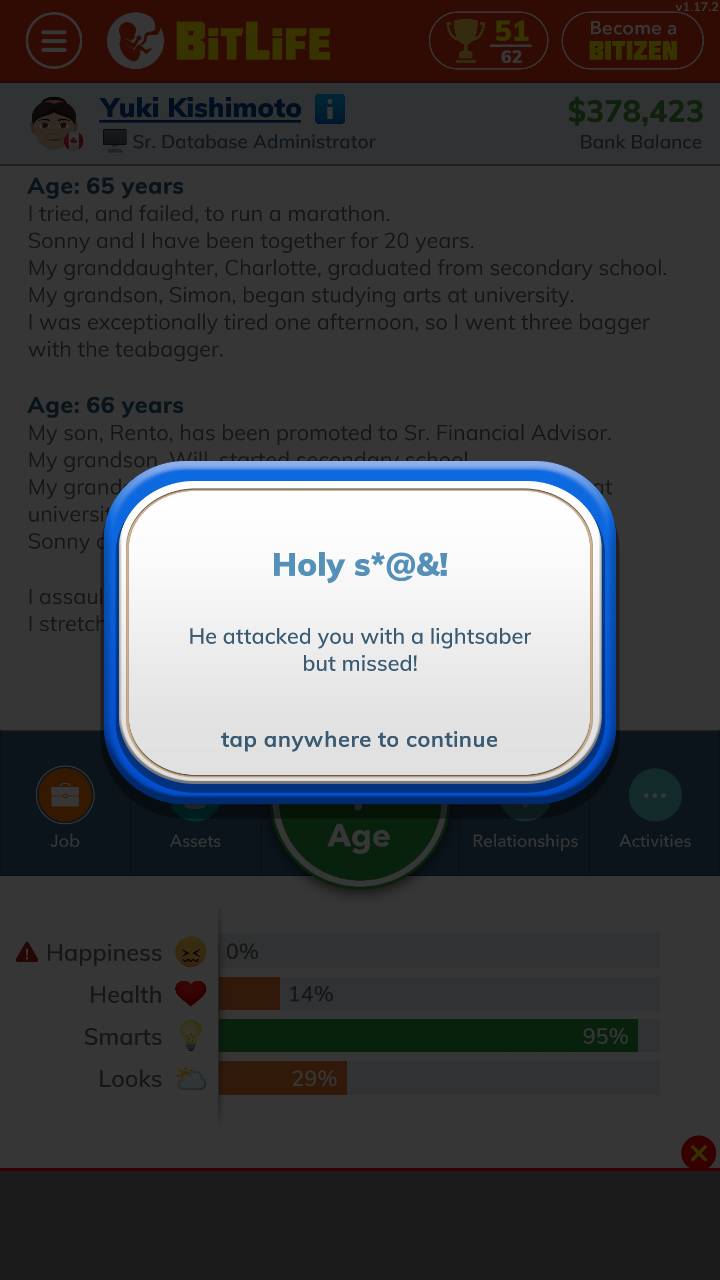This screenshot has width=720, height=1280.
Task: Open Yuki Kishimoto's profile name link
Action: coord(200,108)
